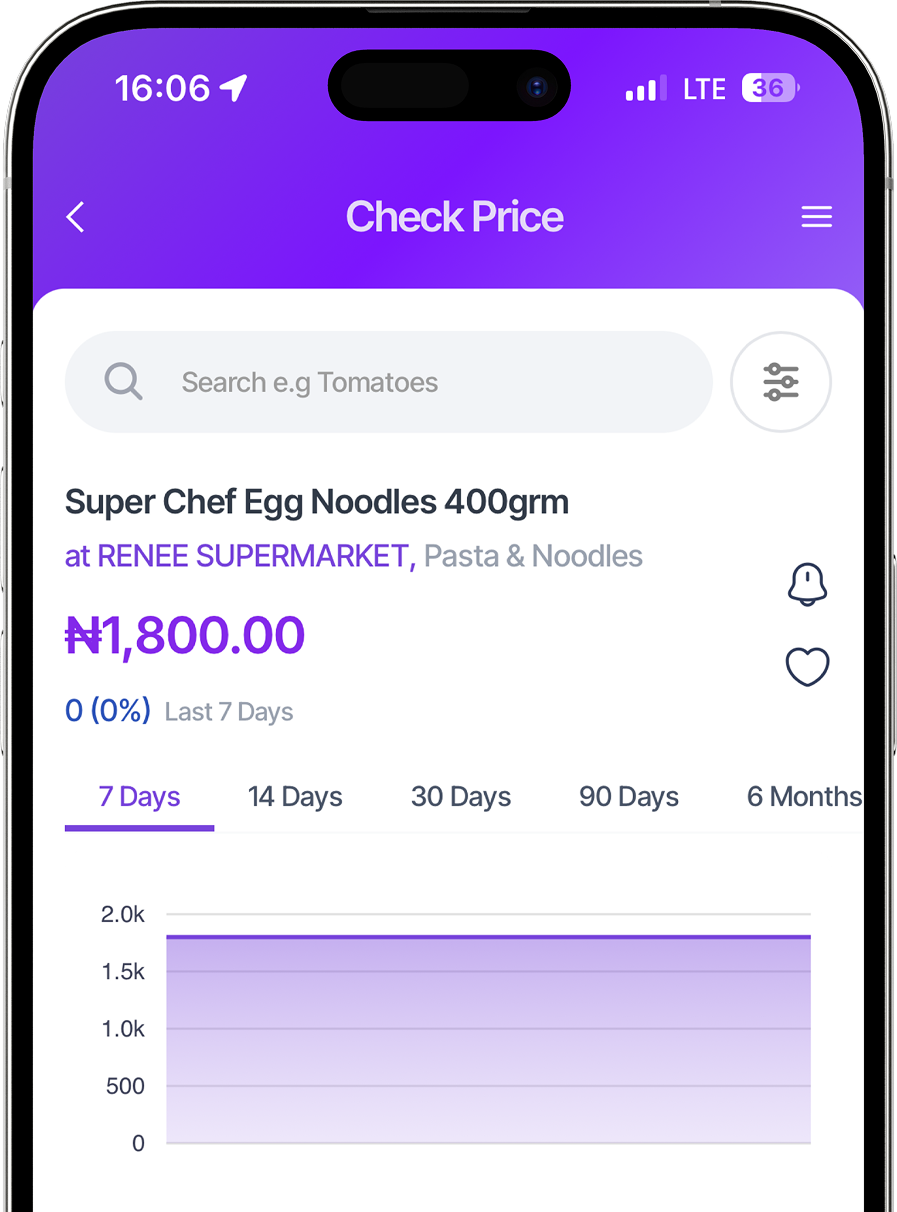Open the hamburger menu

point(816,217)
